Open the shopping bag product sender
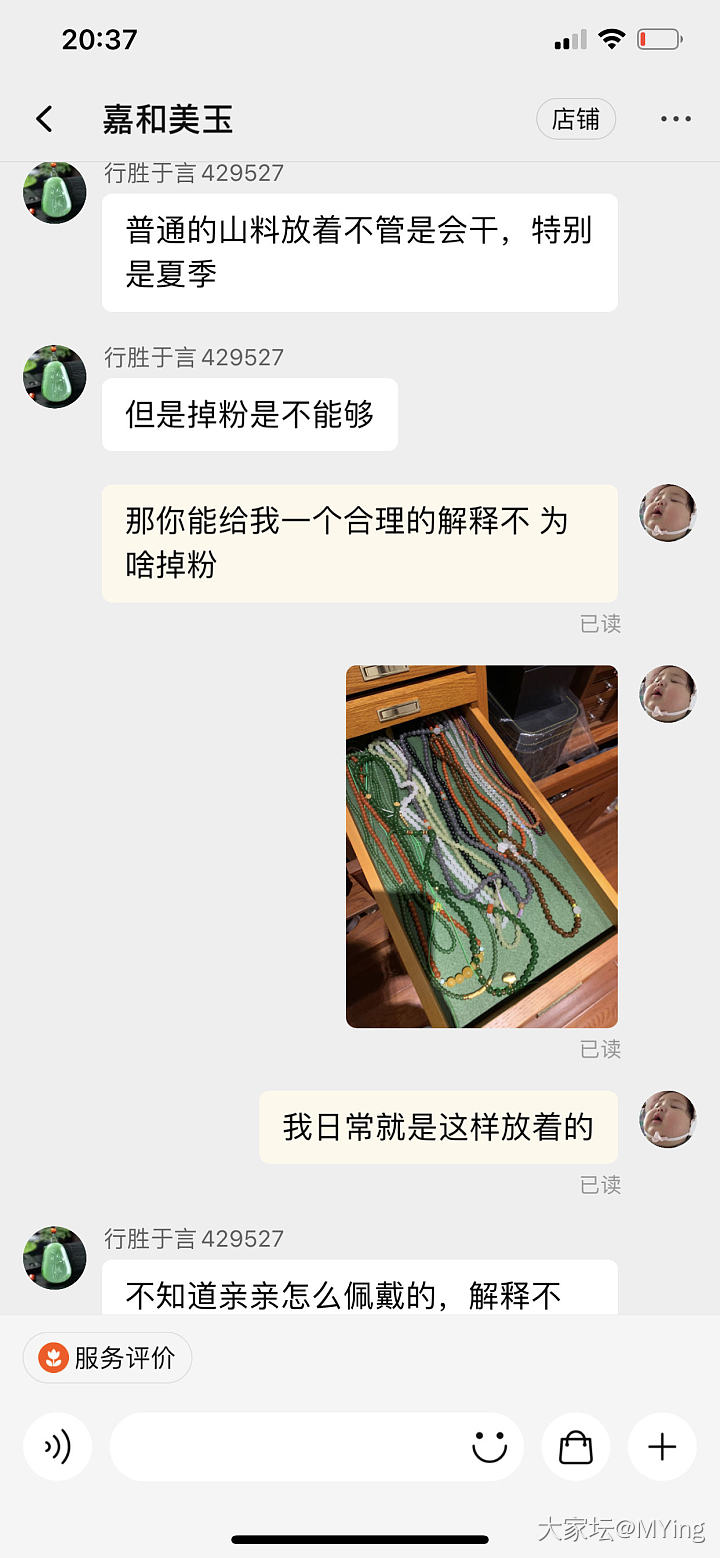This screenshot has width=720, height=1558. [x=575, y=1446]
